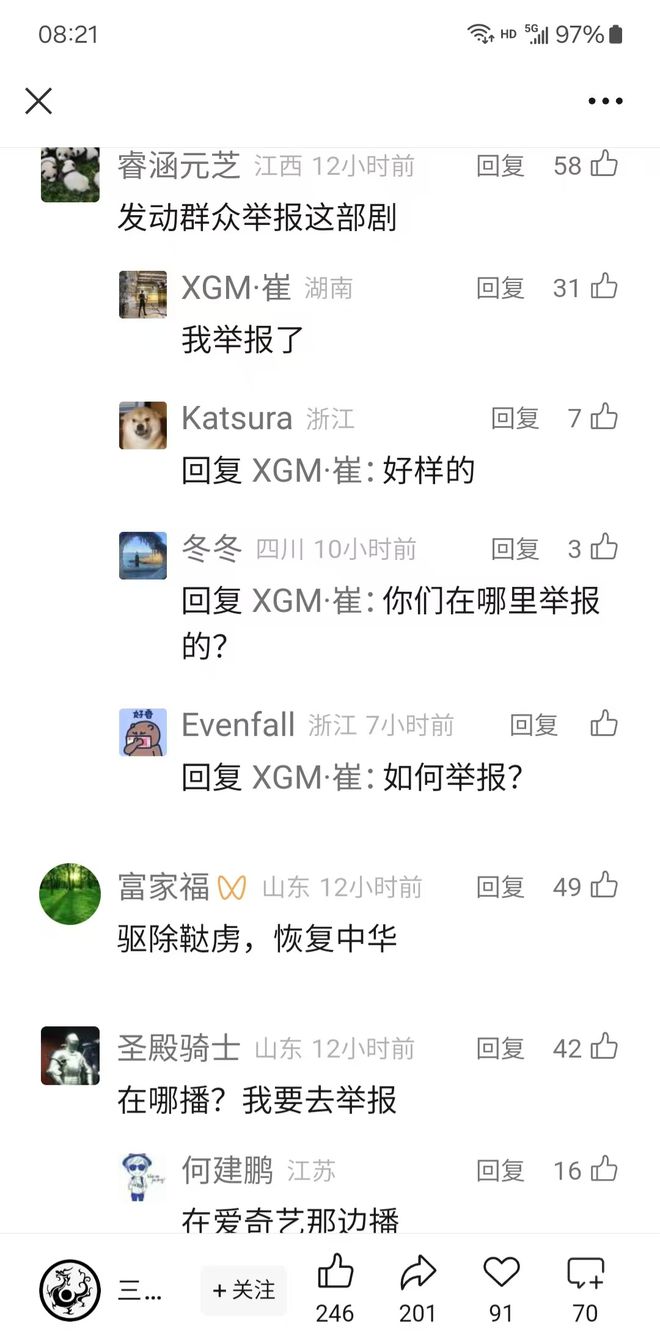Reply to Evenfall's comment
This screenshot has width=660, height=1342.
(x=533, y=725)
